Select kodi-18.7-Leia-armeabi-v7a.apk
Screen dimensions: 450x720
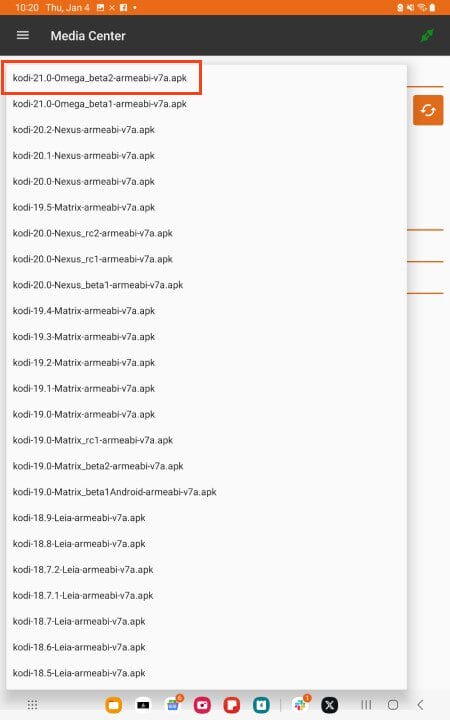(206, 621)
